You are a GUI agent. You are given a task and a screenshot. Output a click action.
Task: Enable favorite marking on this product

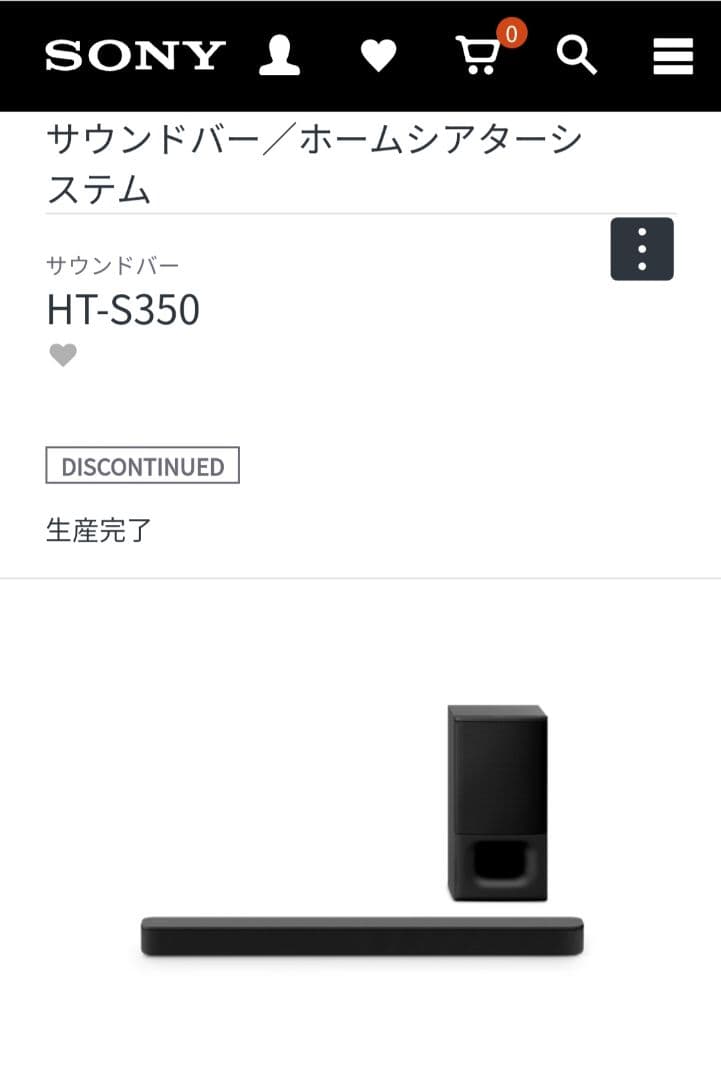coord(62,355)
